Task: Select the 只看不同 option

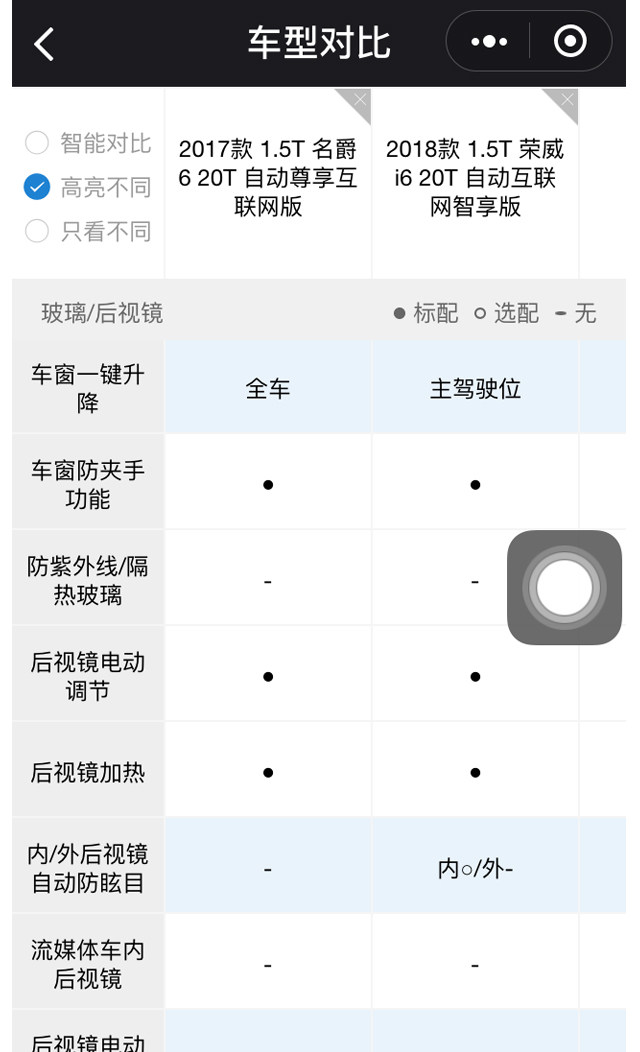Action: 37,231
